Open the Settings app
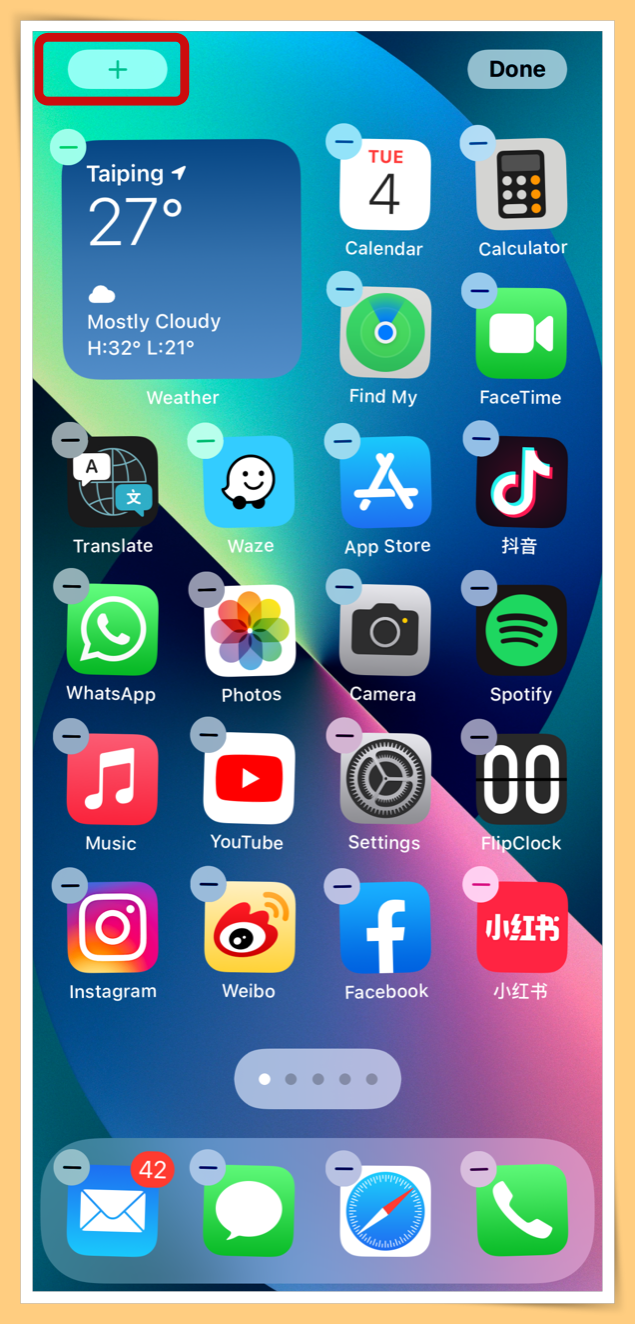The image size is (635, 1324). click(385, 779)
